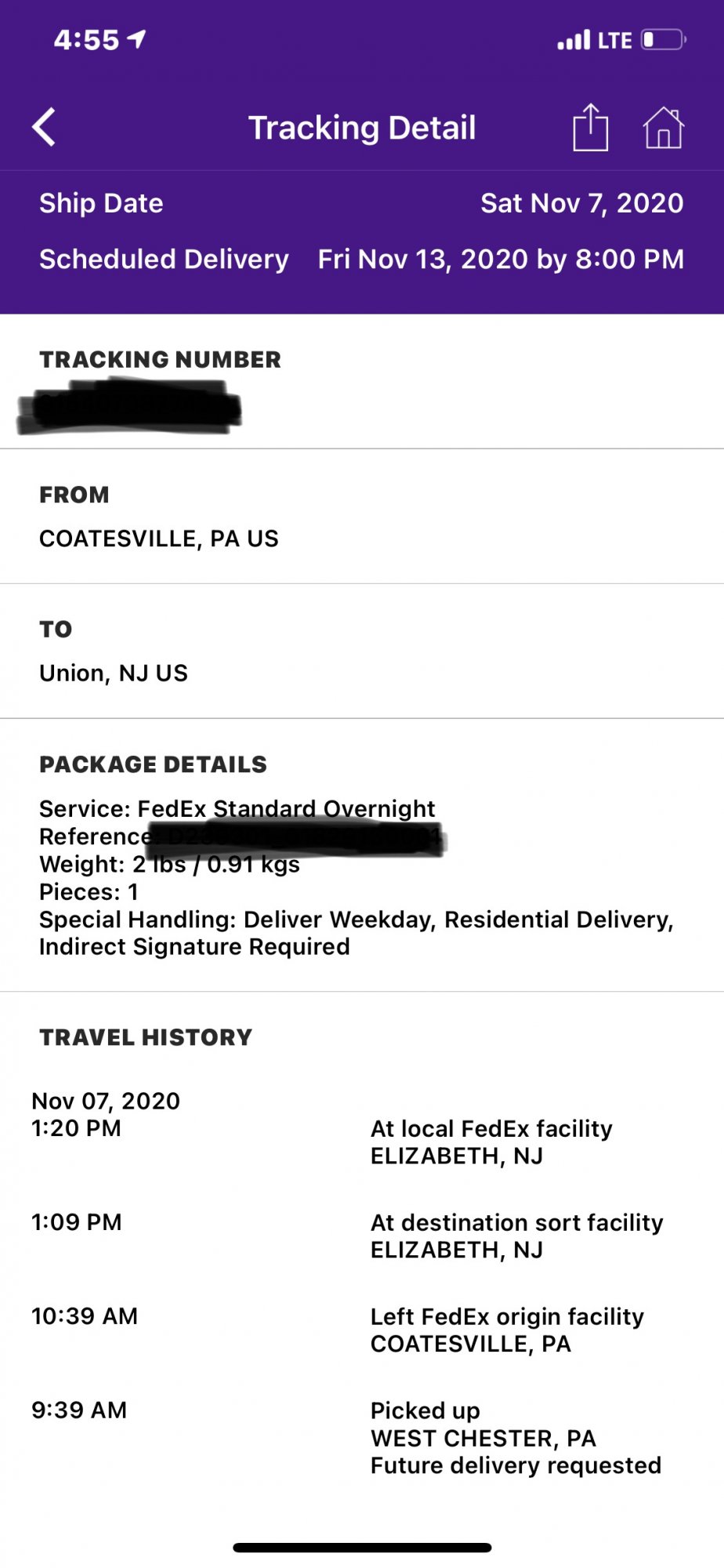Viewport: 724px width, 1568px height.
Task: Return to the home screen icon
Action: 663,127
